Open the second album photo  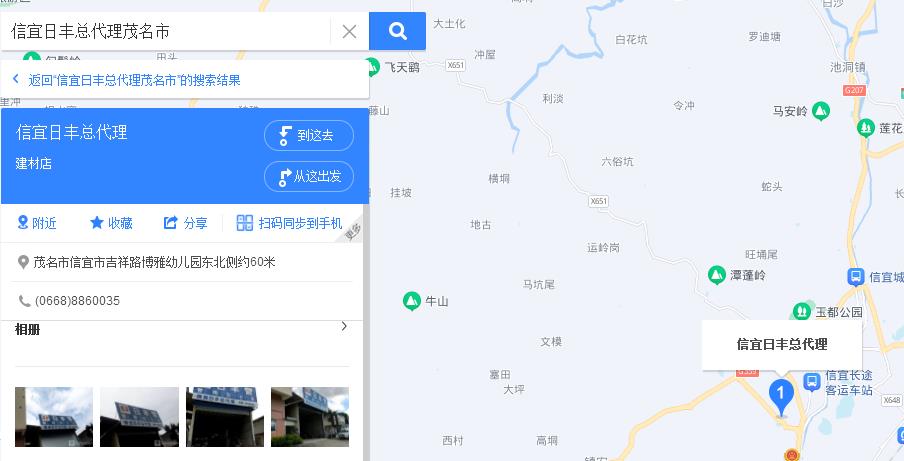tap(139, 416)
